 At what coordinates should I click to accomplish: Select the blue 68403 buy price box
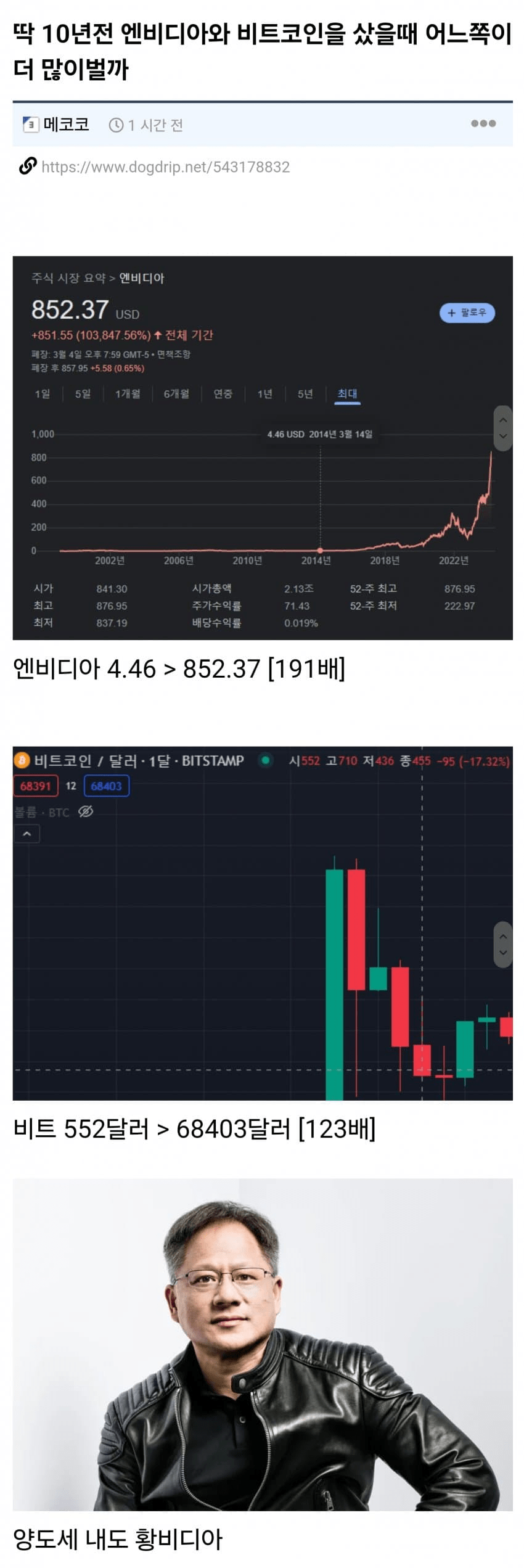click(x=106, y=785)
